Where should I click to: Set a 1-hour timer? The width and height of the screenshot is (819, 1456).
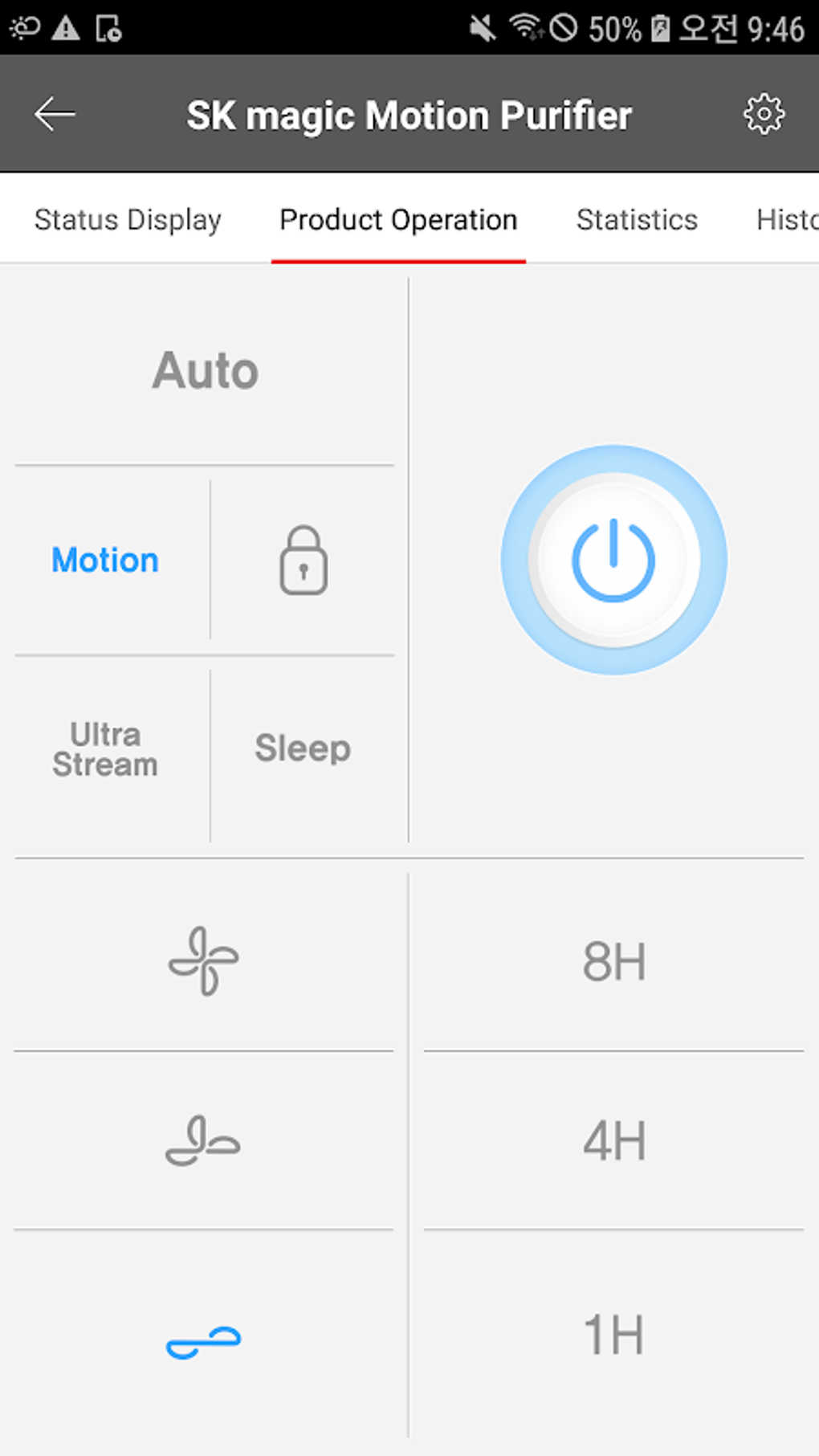point(613,1333)
